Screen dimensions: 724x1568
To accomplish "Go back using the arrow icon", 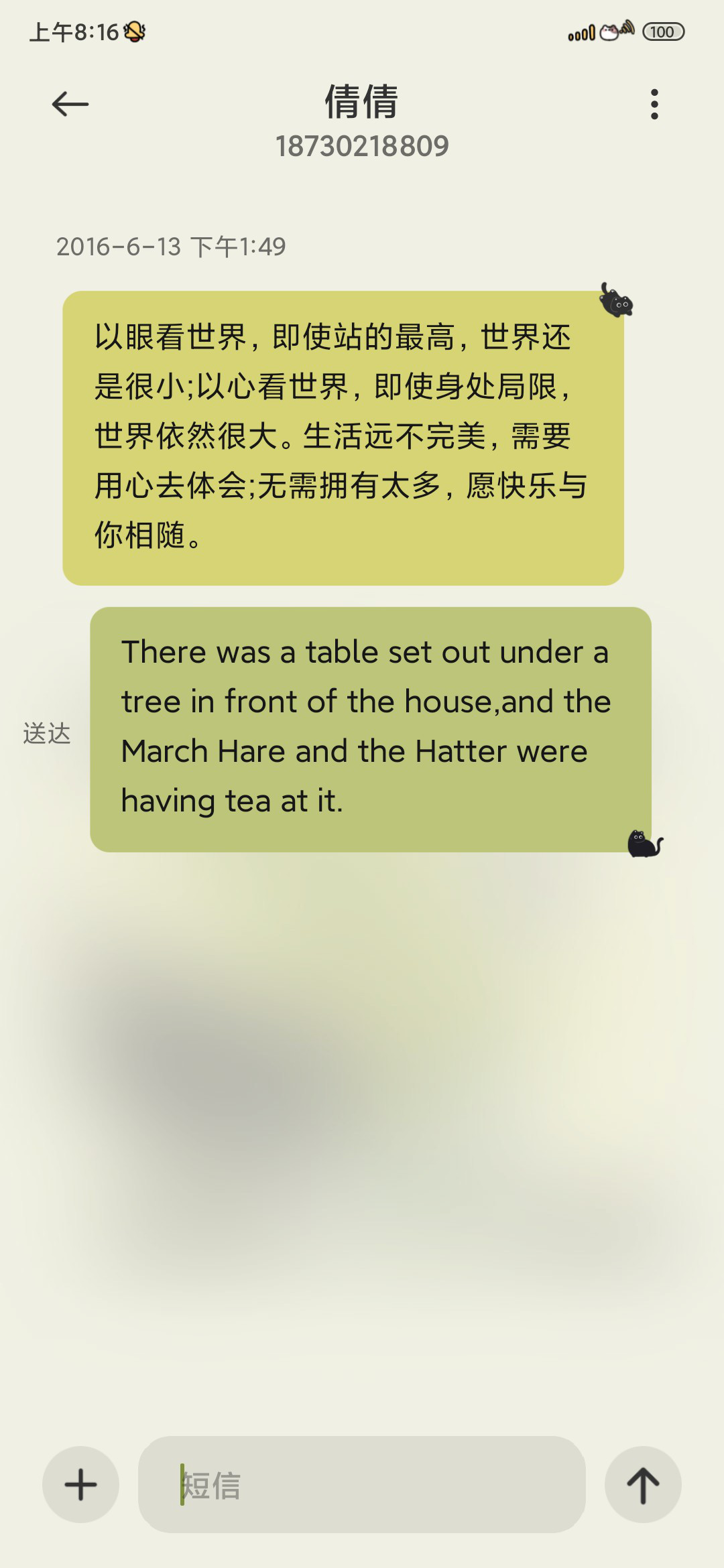I will [70, 104].
